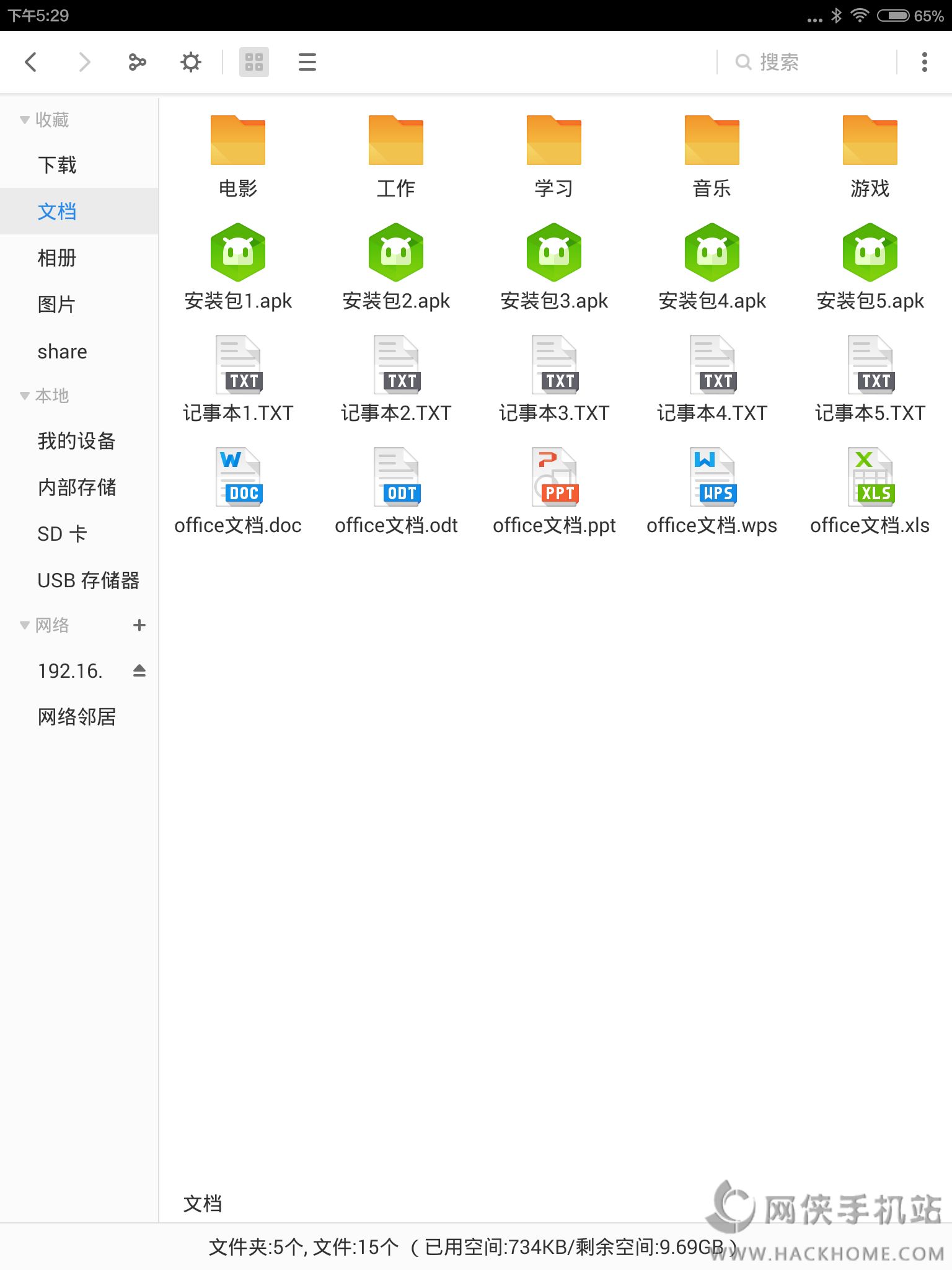Add a network location with the plus
The height and width of the screenshot is (1270, 952).
(x=139, y=625)
